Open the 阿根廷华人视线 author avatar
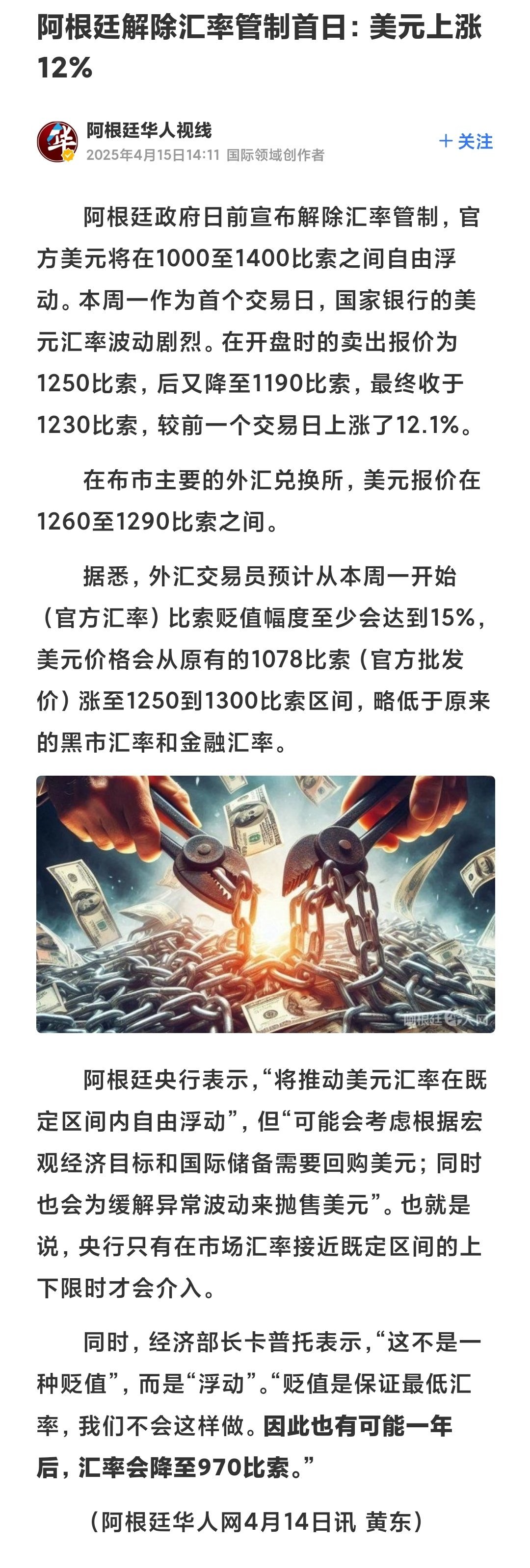Viewport: 530px width, 1568px height. 56,141
